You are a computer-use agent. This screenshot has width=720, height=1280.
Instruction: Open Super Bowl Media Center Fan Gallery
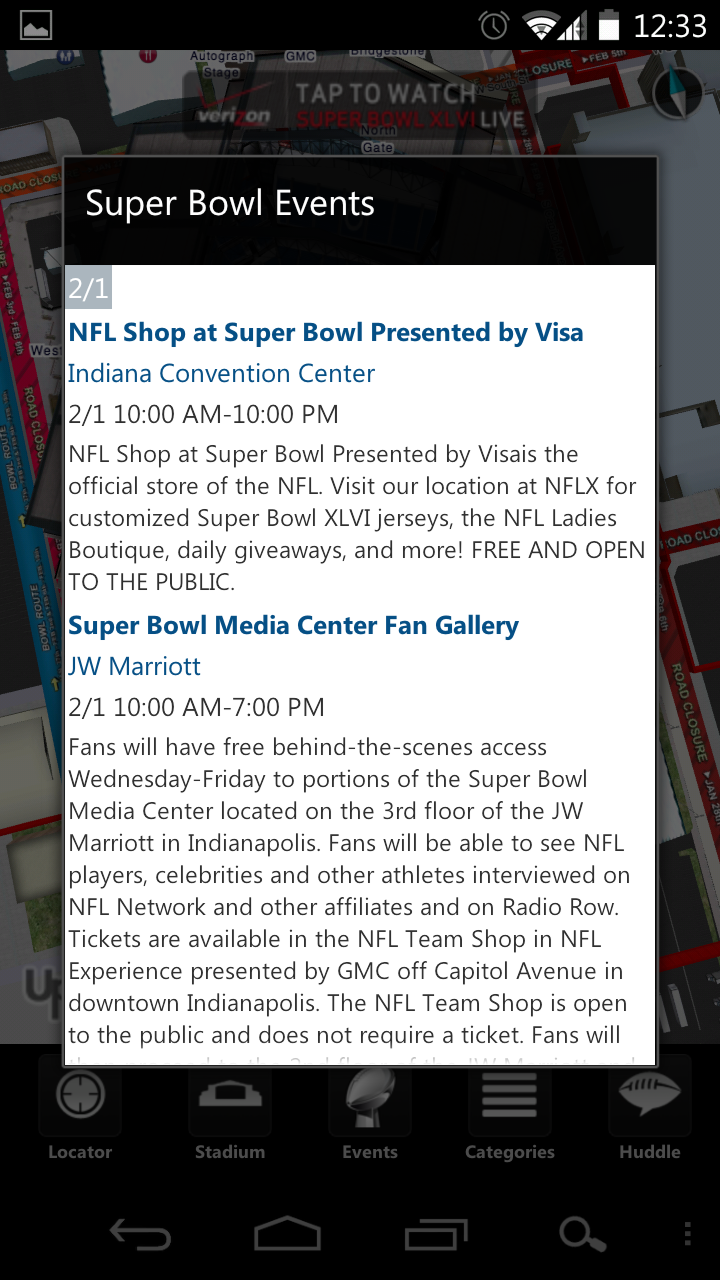click(x=293, y=626)
